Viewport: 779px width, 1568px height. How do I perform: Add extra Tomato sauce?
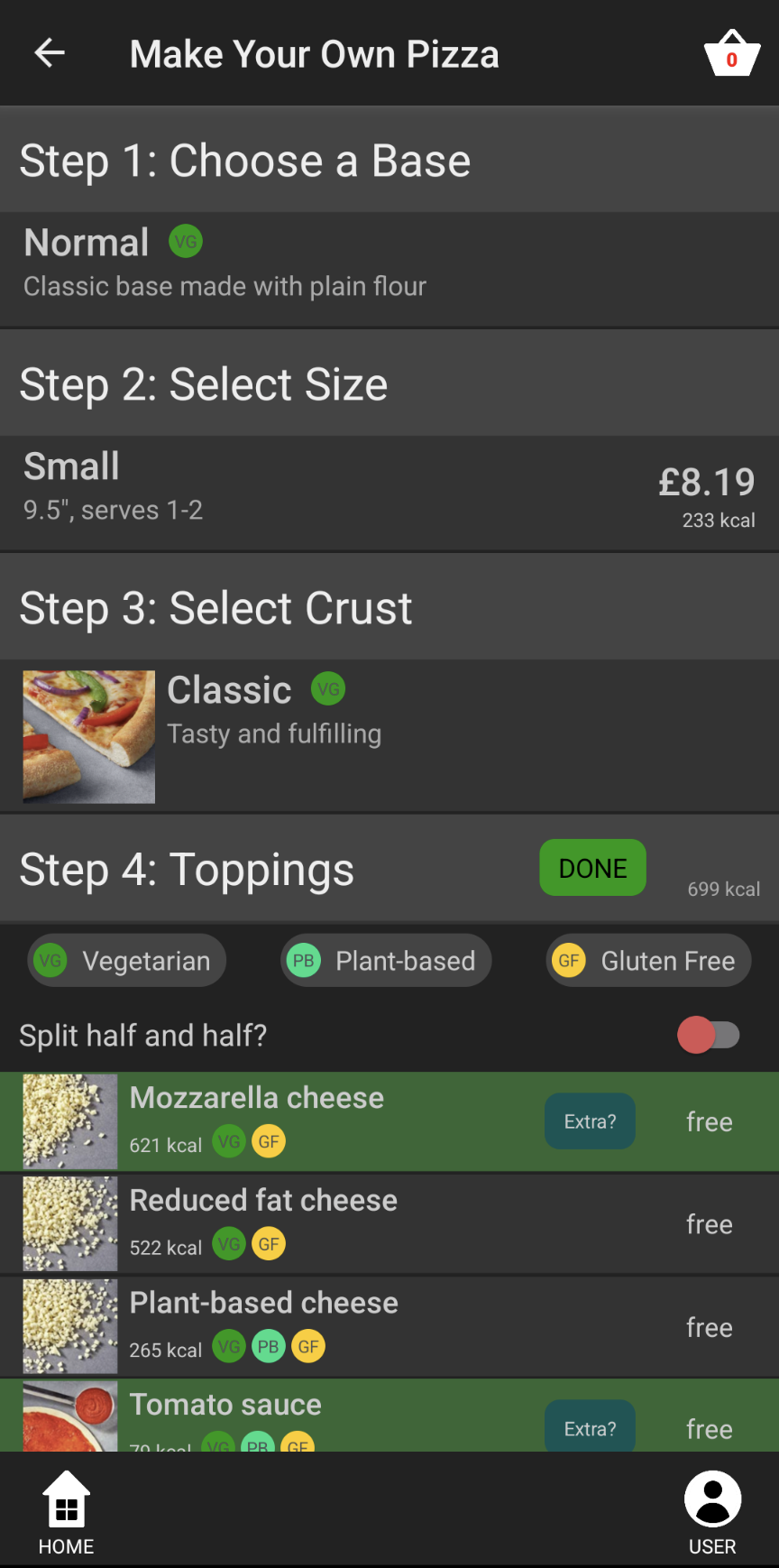tap(590, 1427)
